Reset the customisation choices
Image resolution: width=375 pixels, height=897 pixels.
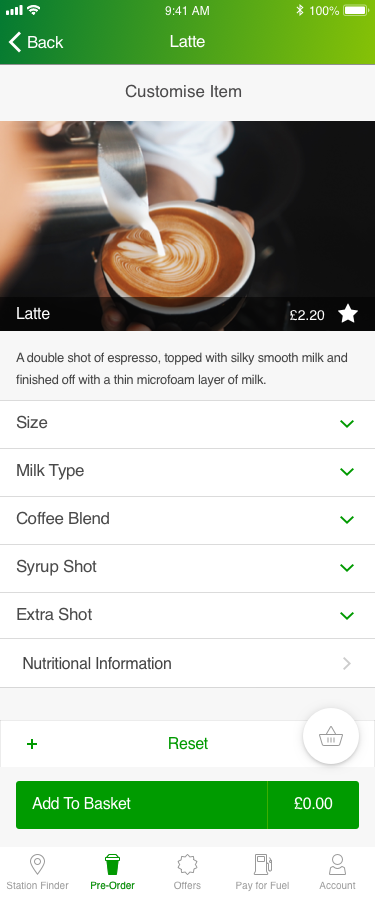point(188,744)
